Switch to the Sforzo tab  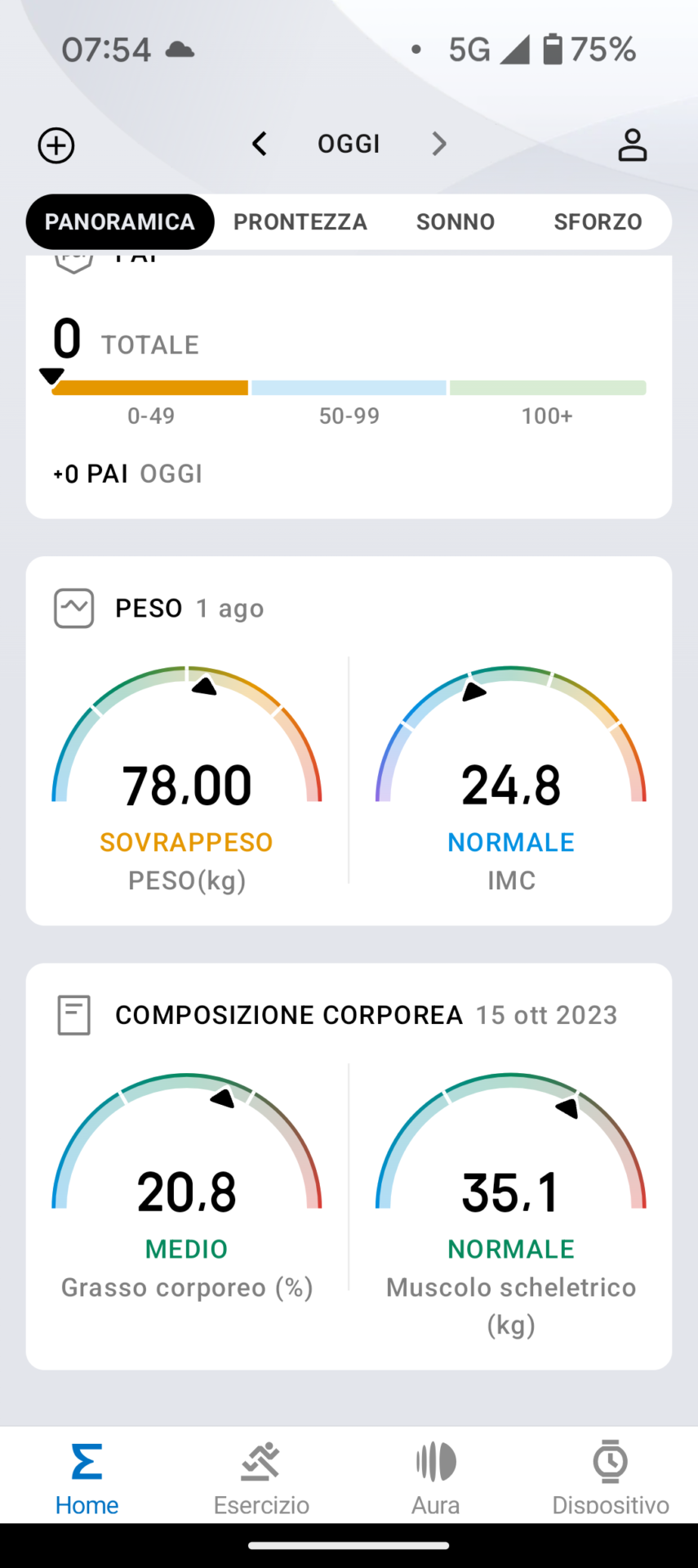click(x=598, y=222)
